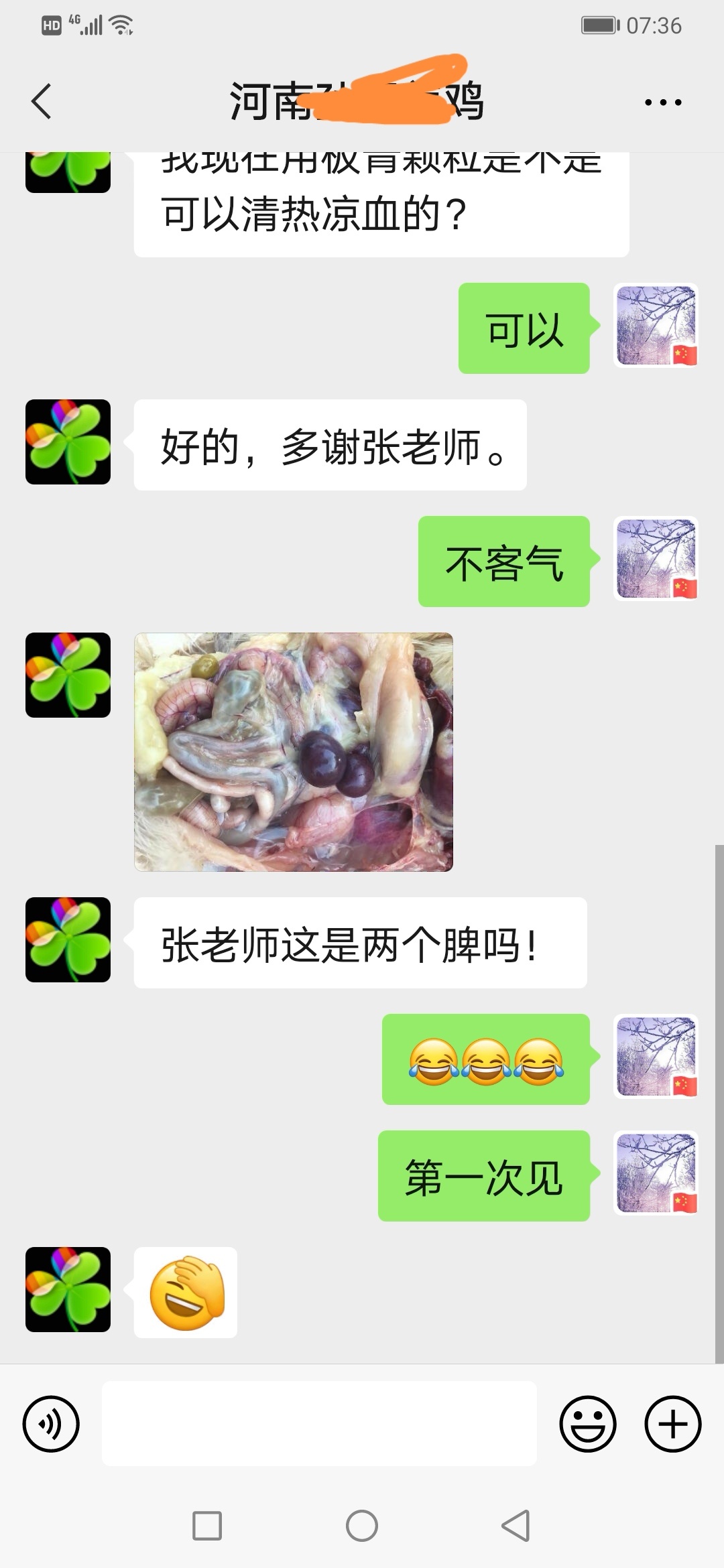724x1568 pixels.
Task: Open the chat info overflow menu
Action: [x=662, y=103]
